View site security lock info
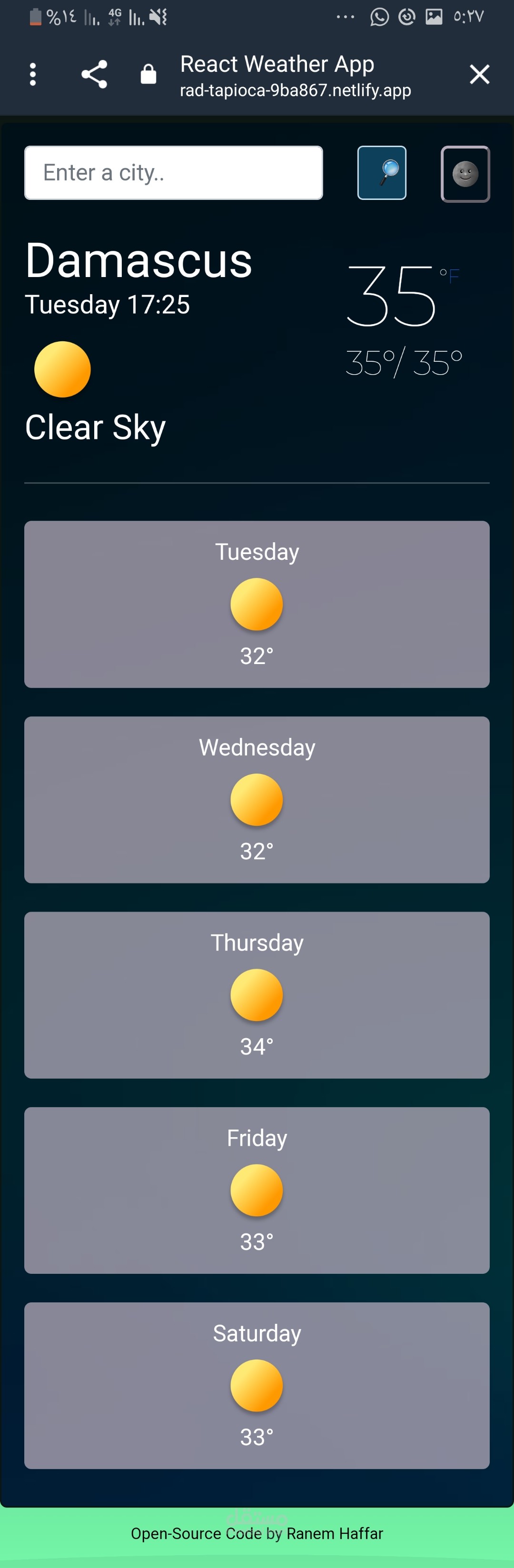514x1568 pixels. [148, 74]
